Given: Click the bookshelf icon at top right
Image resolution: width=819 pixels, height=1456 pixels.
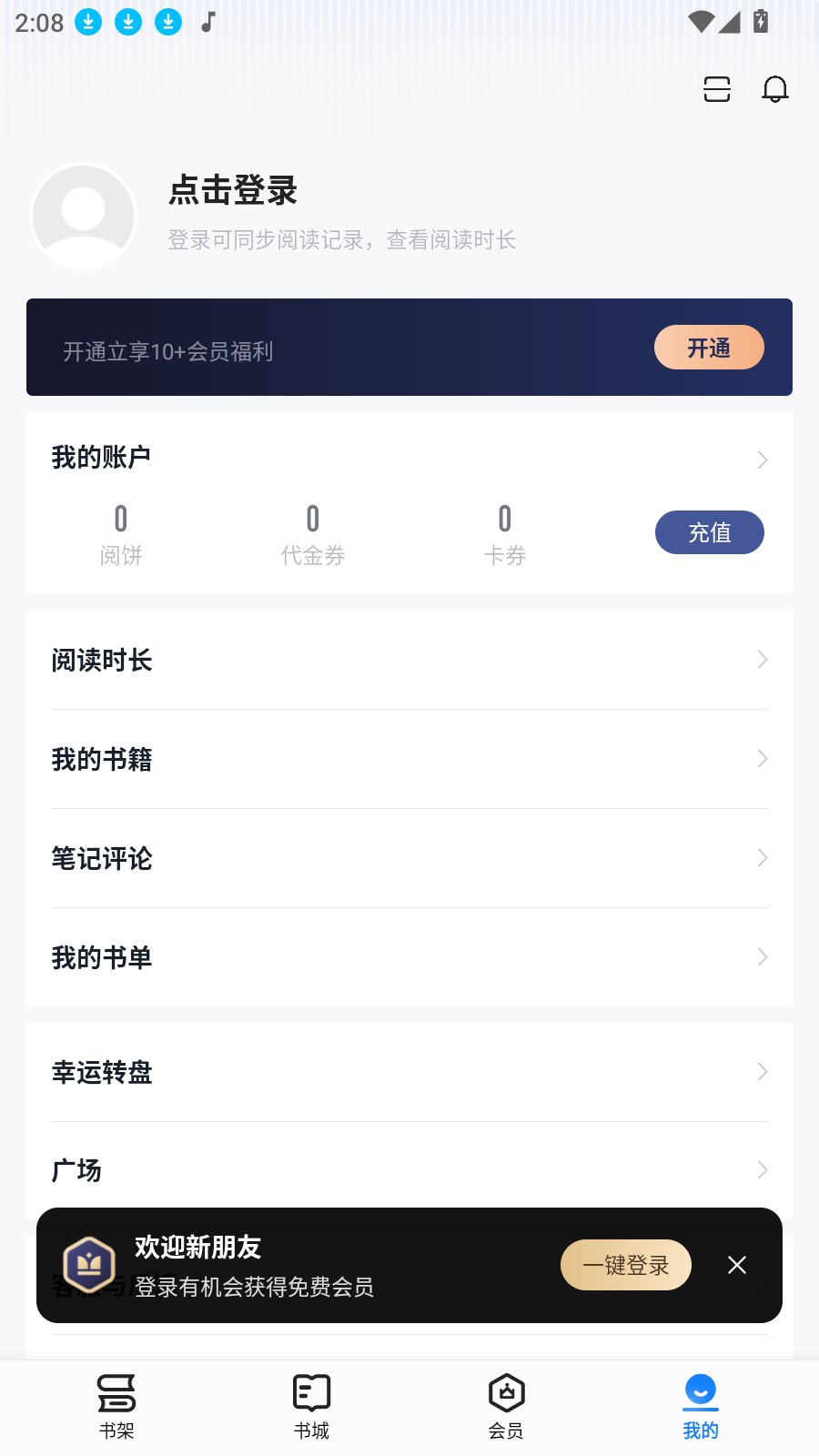Looking at the screenshot, I should (716, 89).
